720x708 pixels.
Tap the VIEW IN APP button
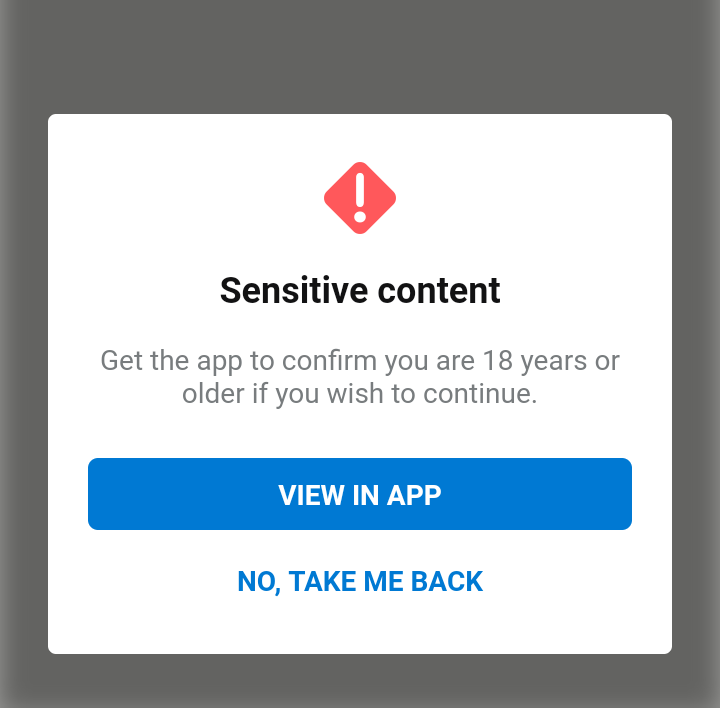coord(360,494)
